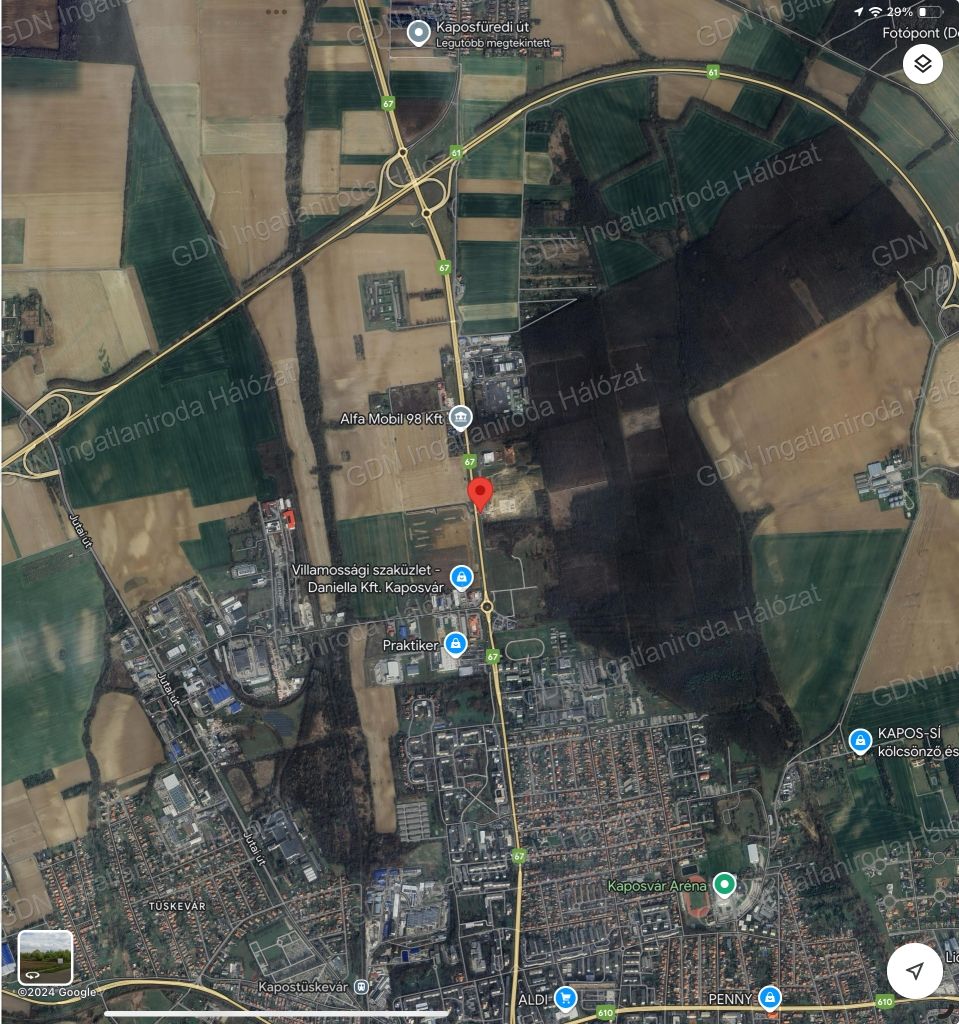Open the Street View thumbnail

coord(45,957)
